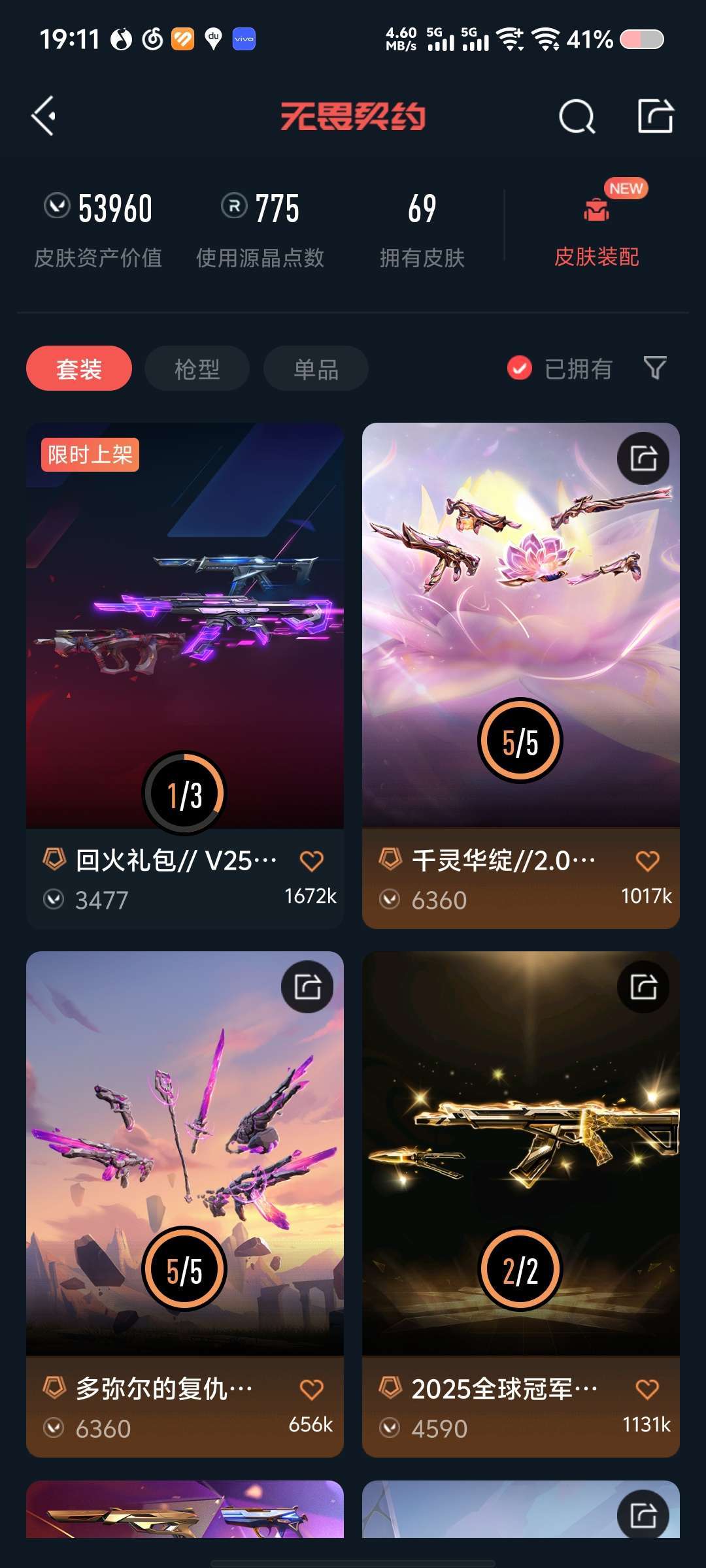Like the 多弥尔的复仇 bundle

pos(312,1390)
